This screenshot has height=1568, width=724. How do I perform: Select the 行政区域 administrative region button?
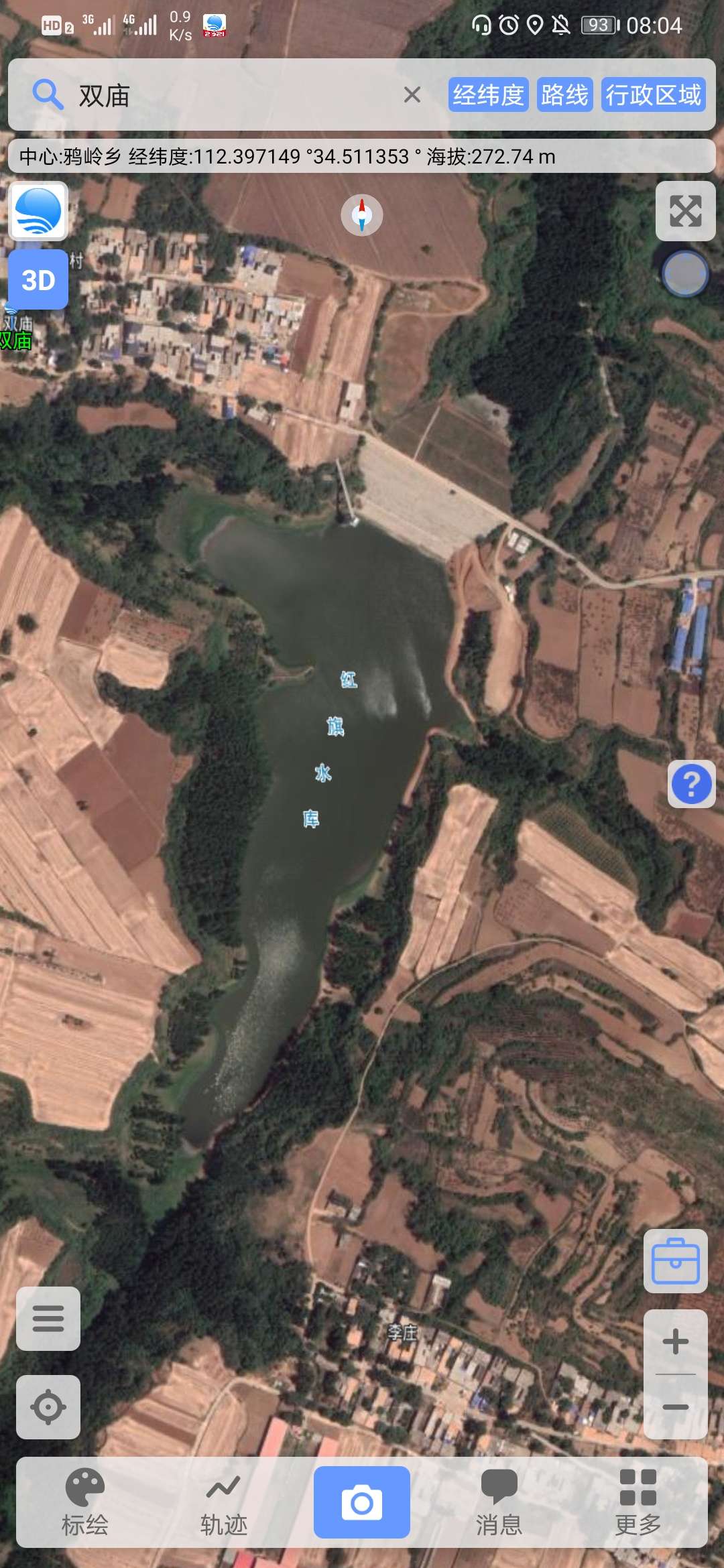tap(653, 94)
